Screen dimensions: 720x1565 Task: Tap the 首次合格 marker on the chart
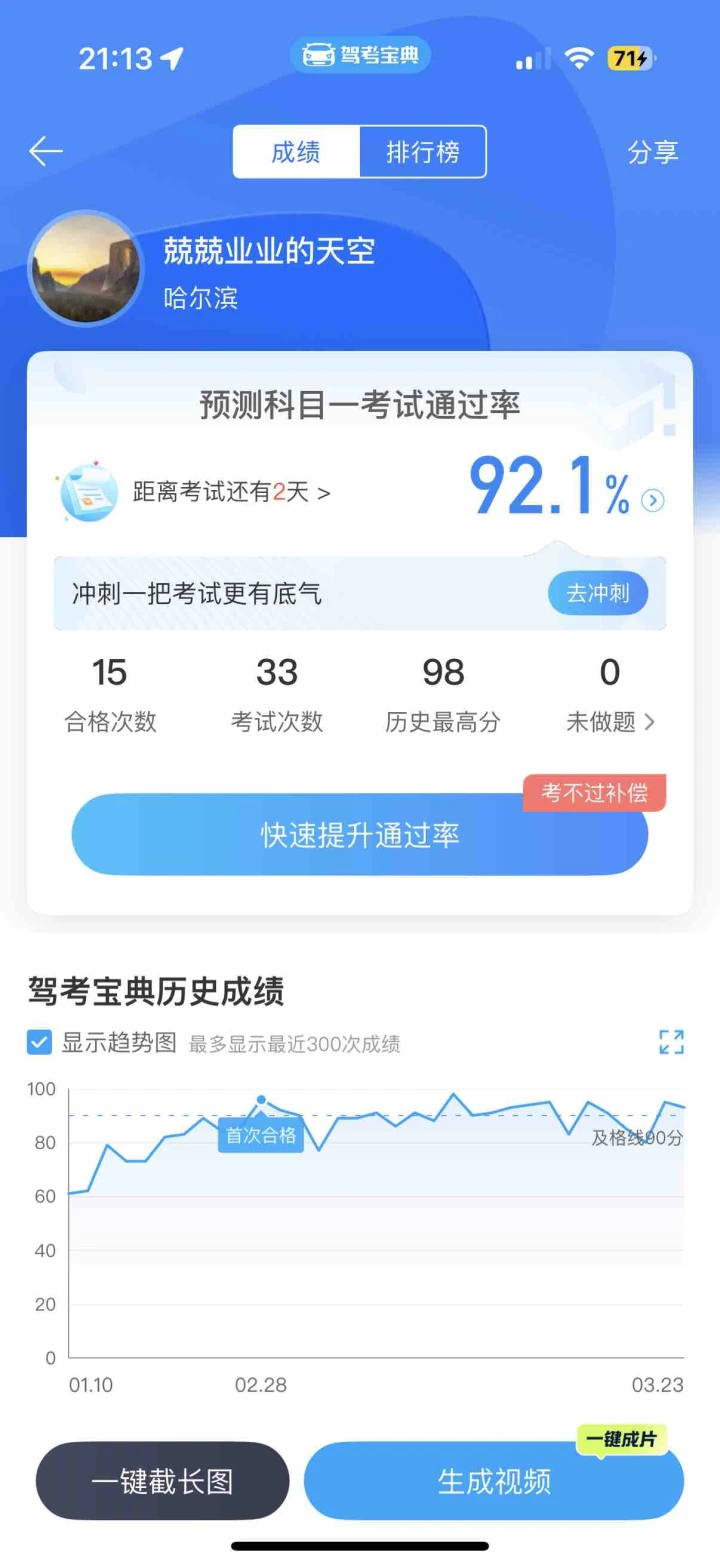[x=261, y=1135]
